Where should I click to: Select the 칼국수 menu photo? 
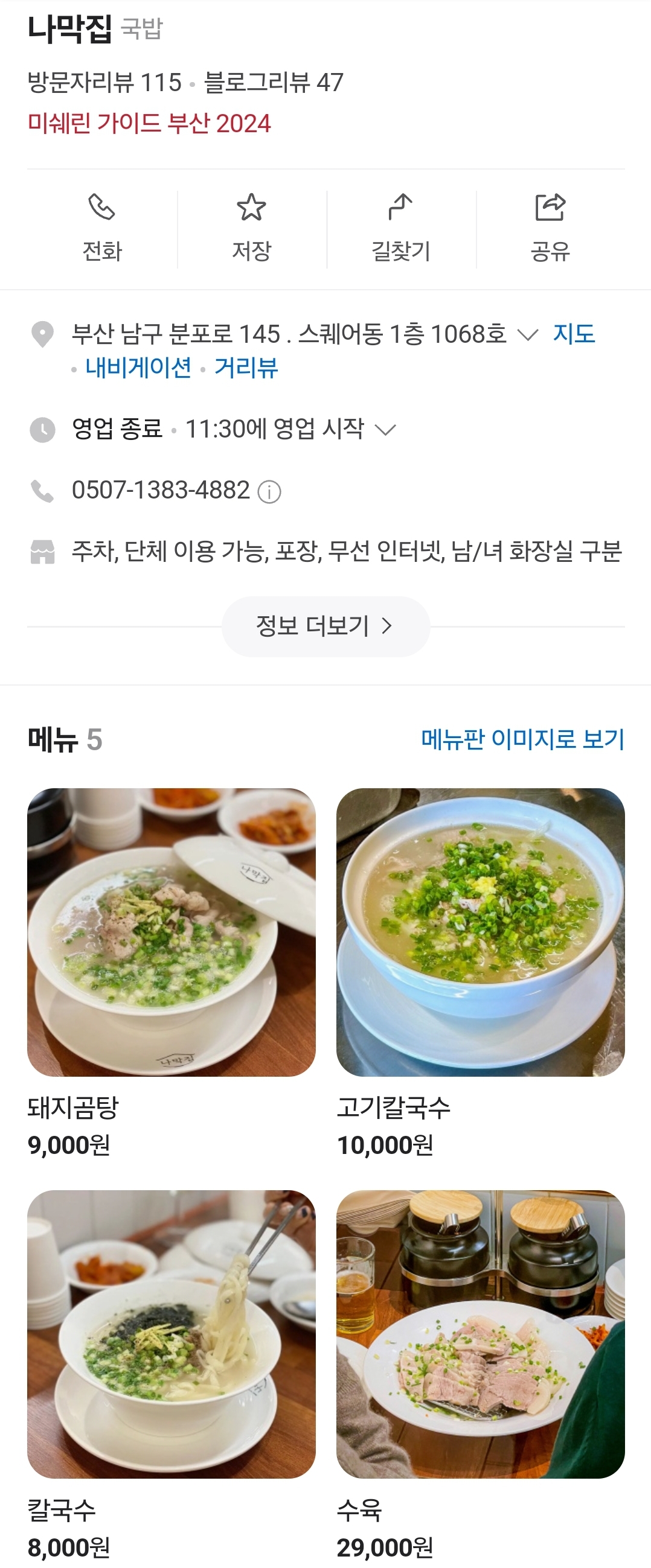pos(171,1334)
